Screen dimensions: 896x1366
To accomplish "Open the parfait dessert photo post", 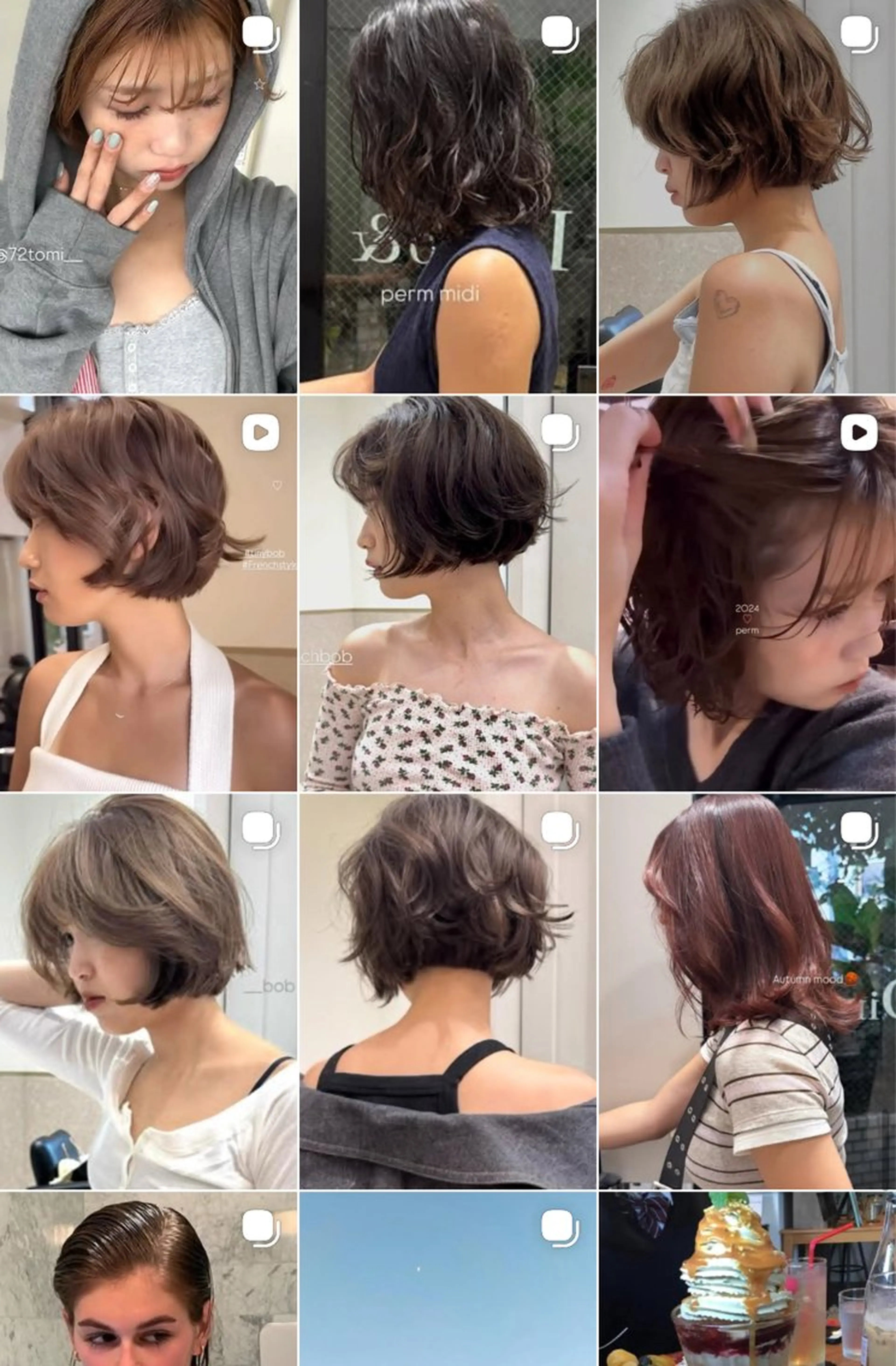I will coord(747,1280).
